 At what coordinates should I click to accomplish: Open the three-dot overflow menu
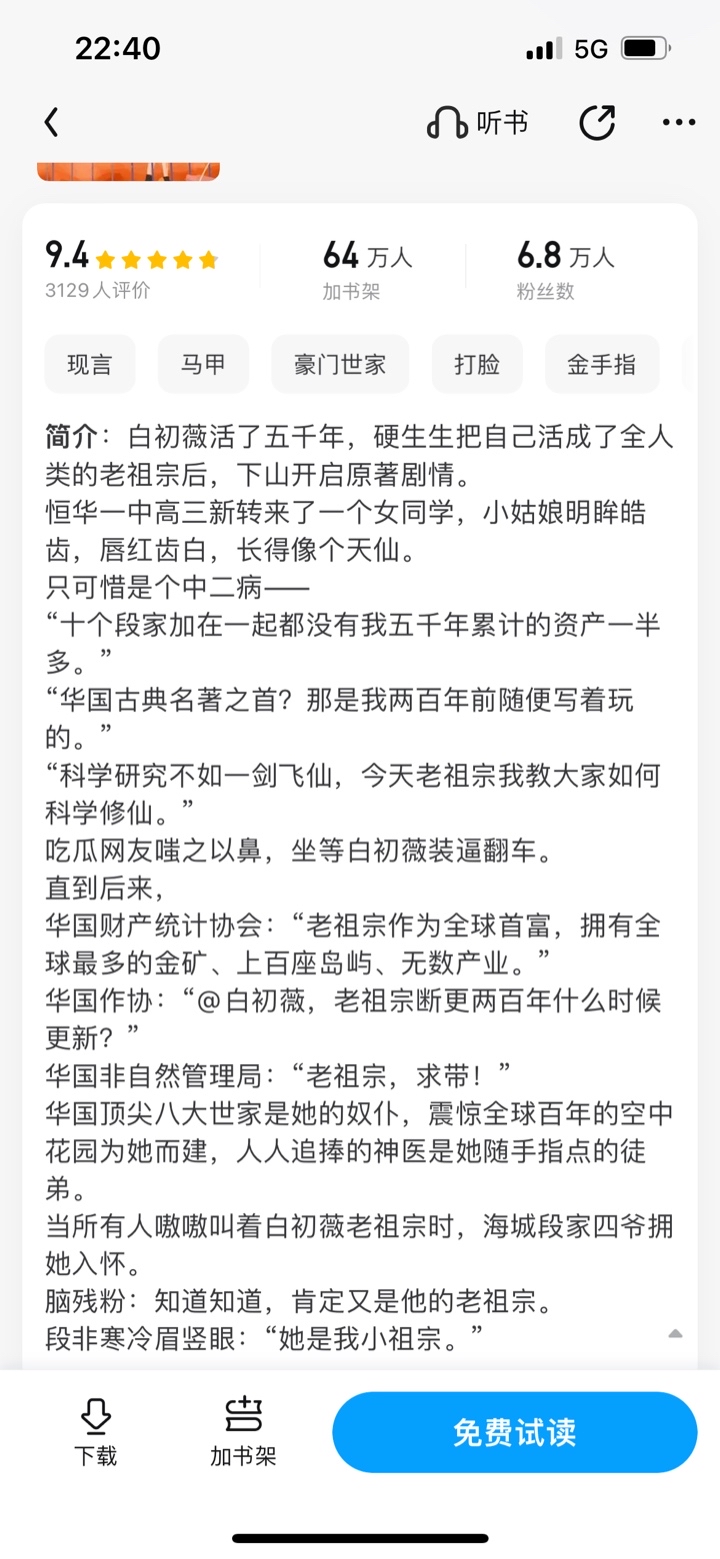coord(679,123)
